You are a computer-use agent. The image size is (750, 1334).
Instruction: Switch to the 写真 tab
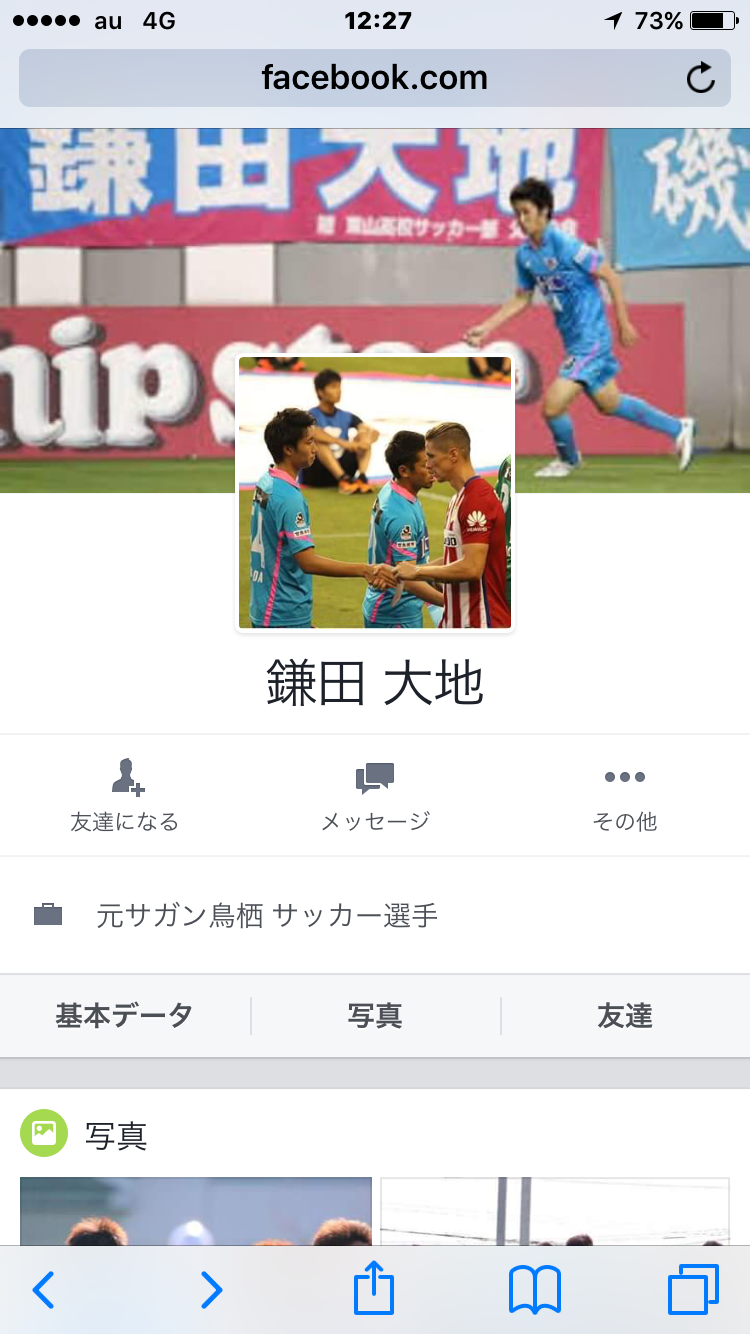tap(375, 1016)
